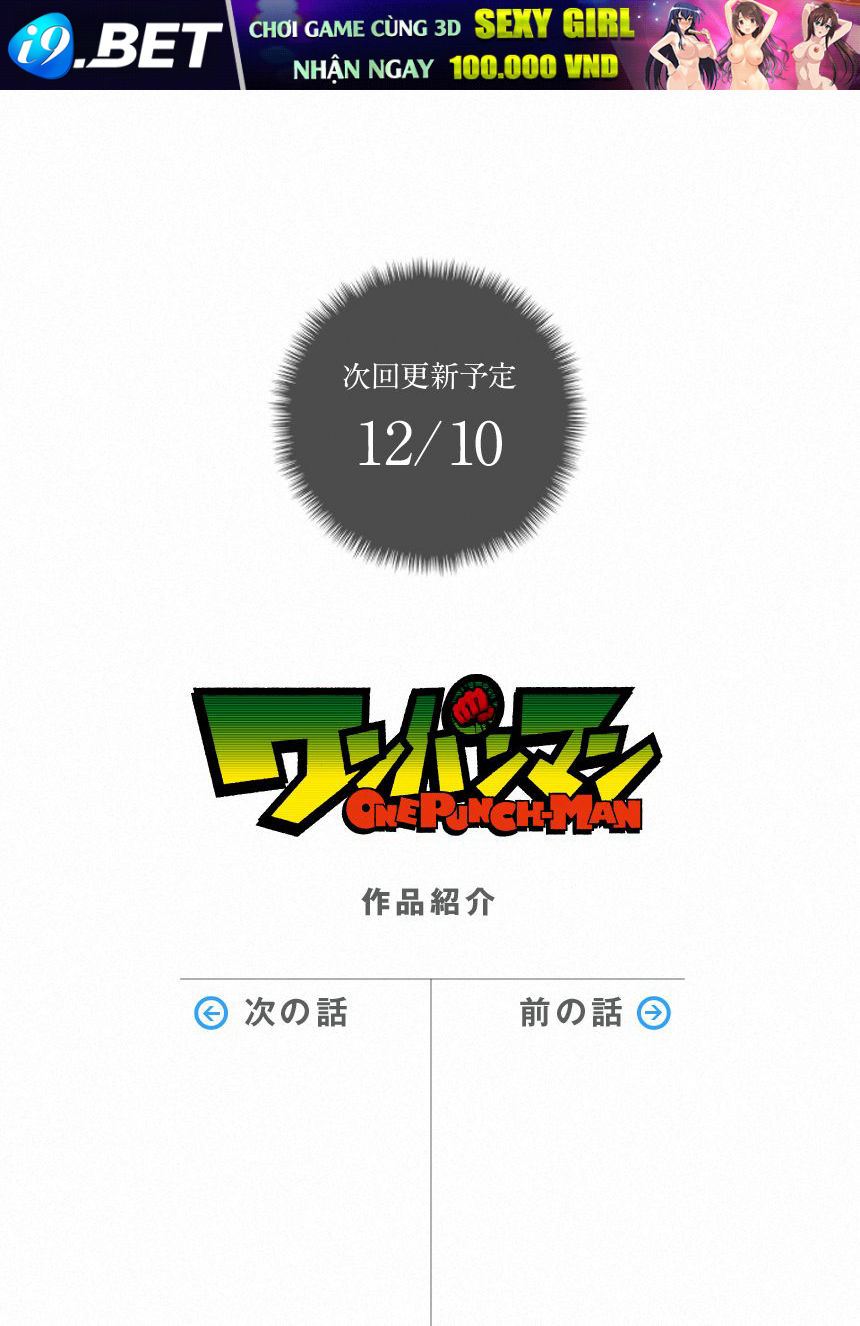
Task: Go to 前の話 (previous chapter)
Action: click(594, 1013)
